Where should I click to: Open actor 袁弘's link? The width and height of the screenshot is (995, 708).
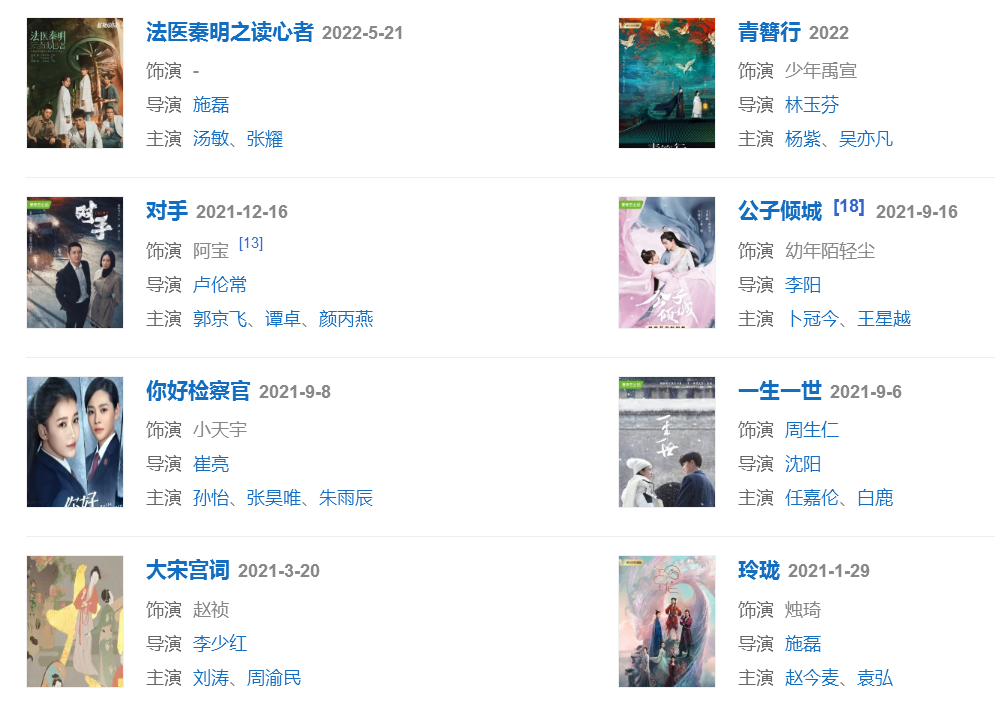pos(875,678)
